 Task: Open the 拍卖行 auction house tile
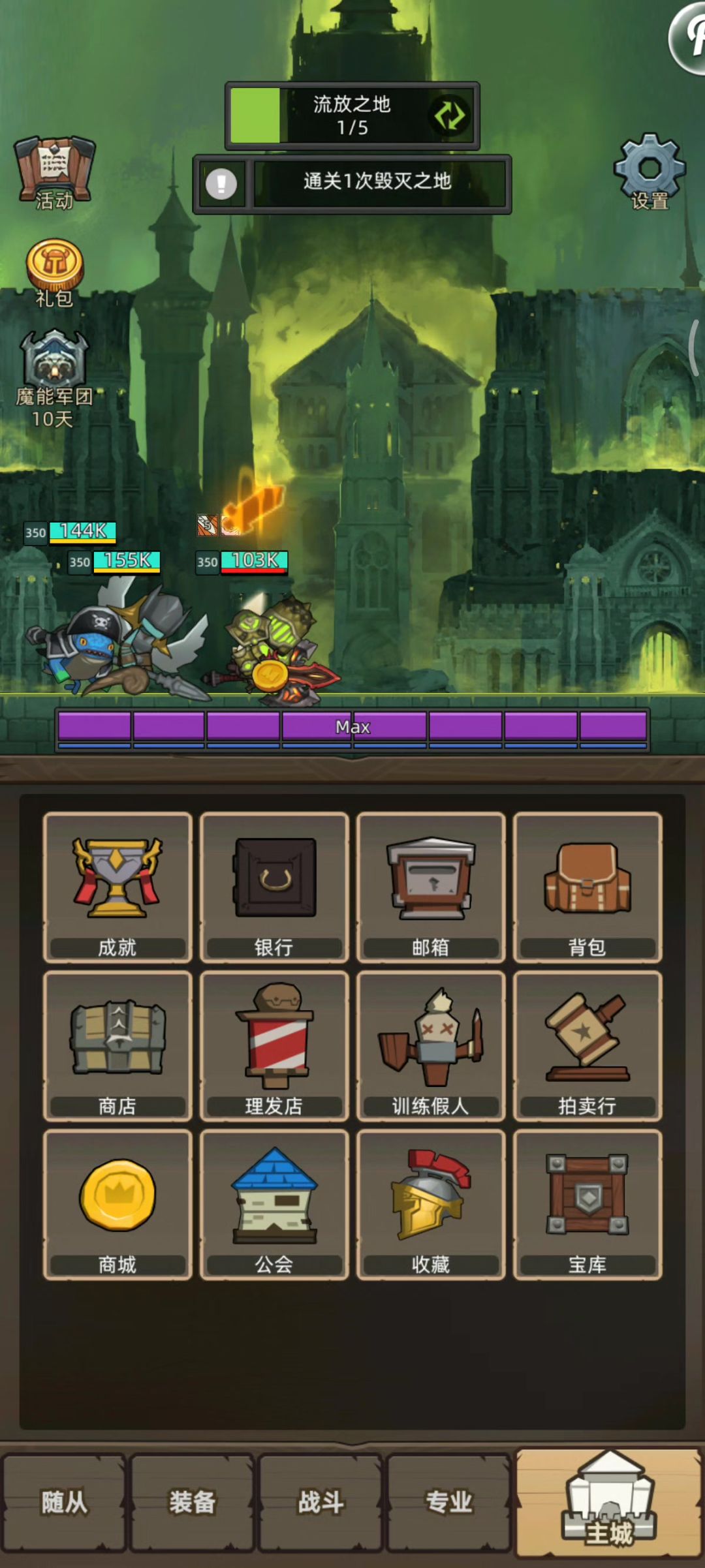[x=587, y=1046]
